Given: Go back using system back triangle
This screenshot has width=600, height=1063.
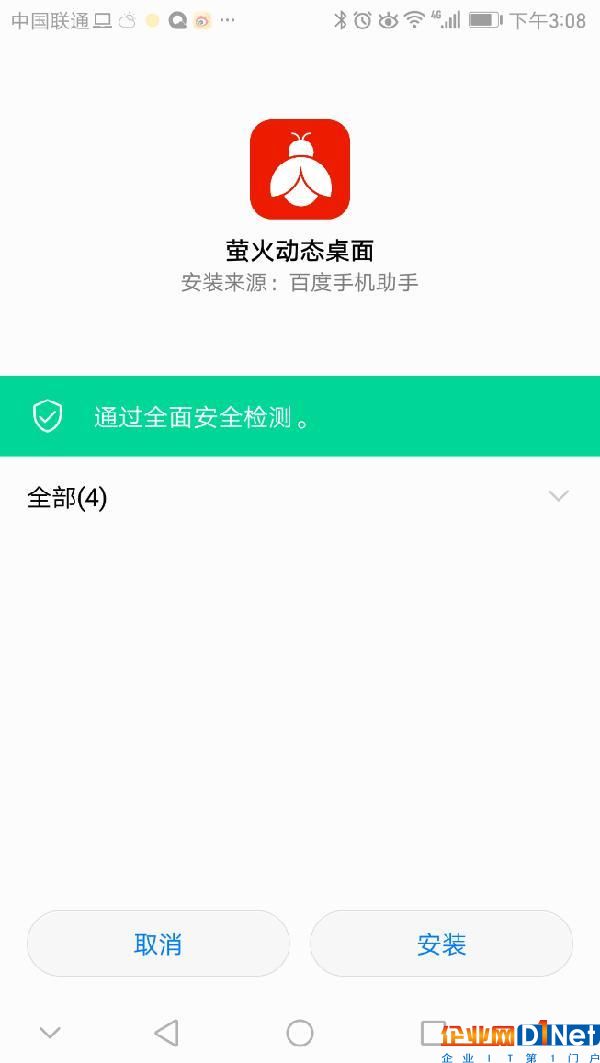Looking at the screenshot, I should [166, 1032].
